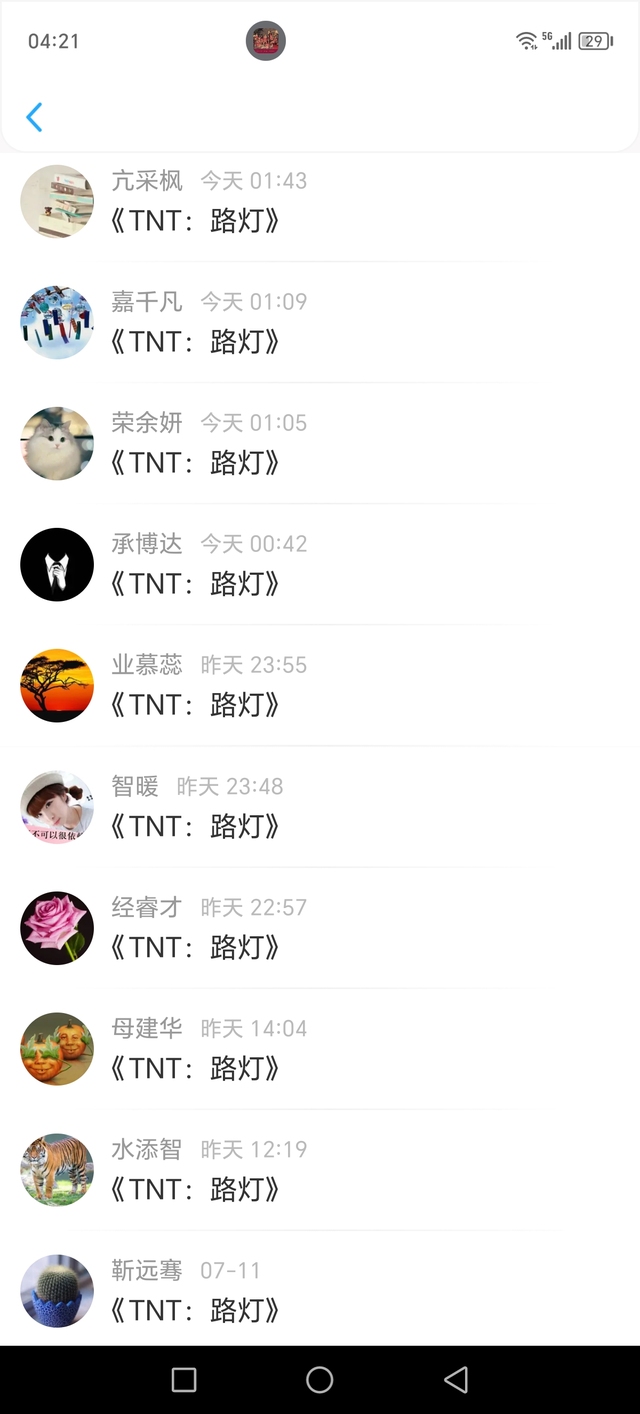
Task: Tap the blue back arrow
Action: [34, 117]
